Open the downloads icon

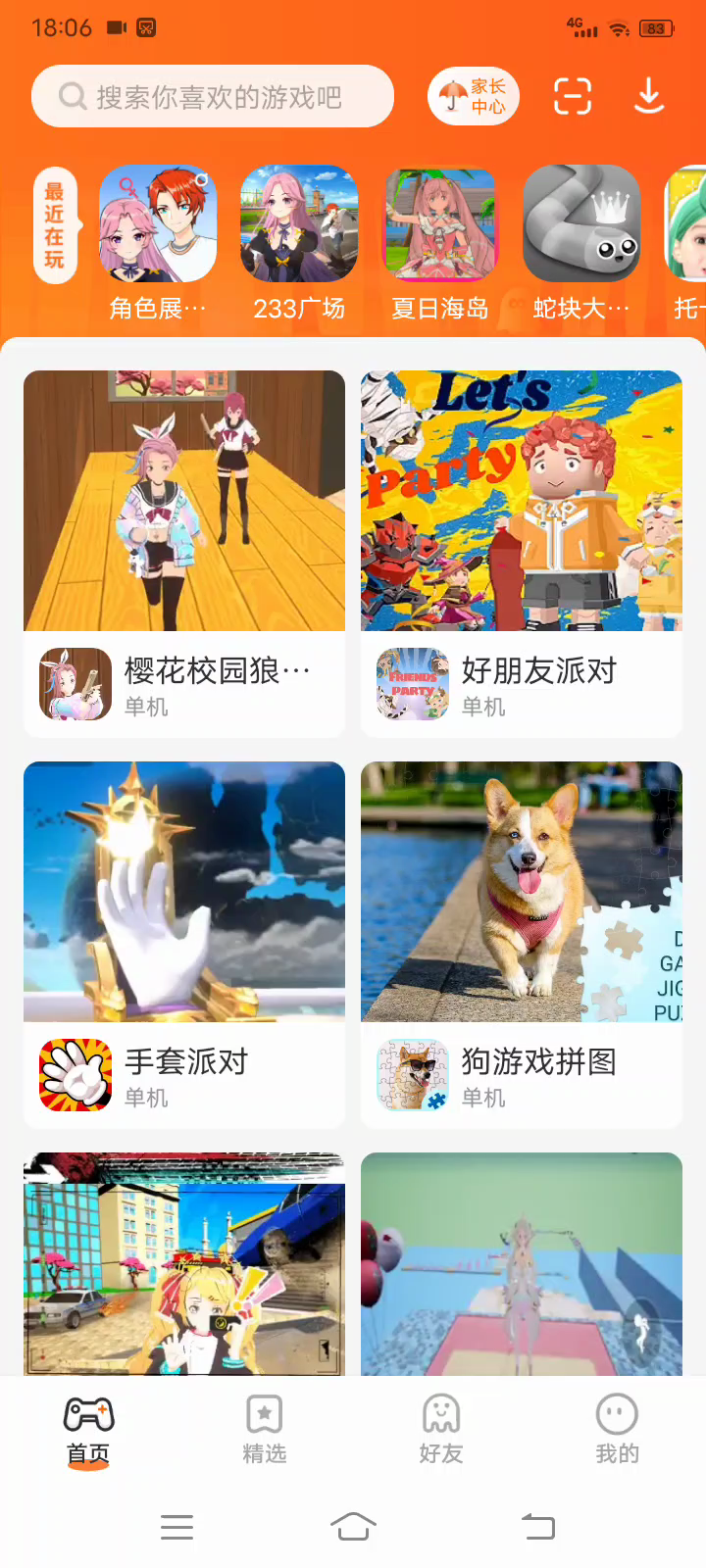(649, 96)
